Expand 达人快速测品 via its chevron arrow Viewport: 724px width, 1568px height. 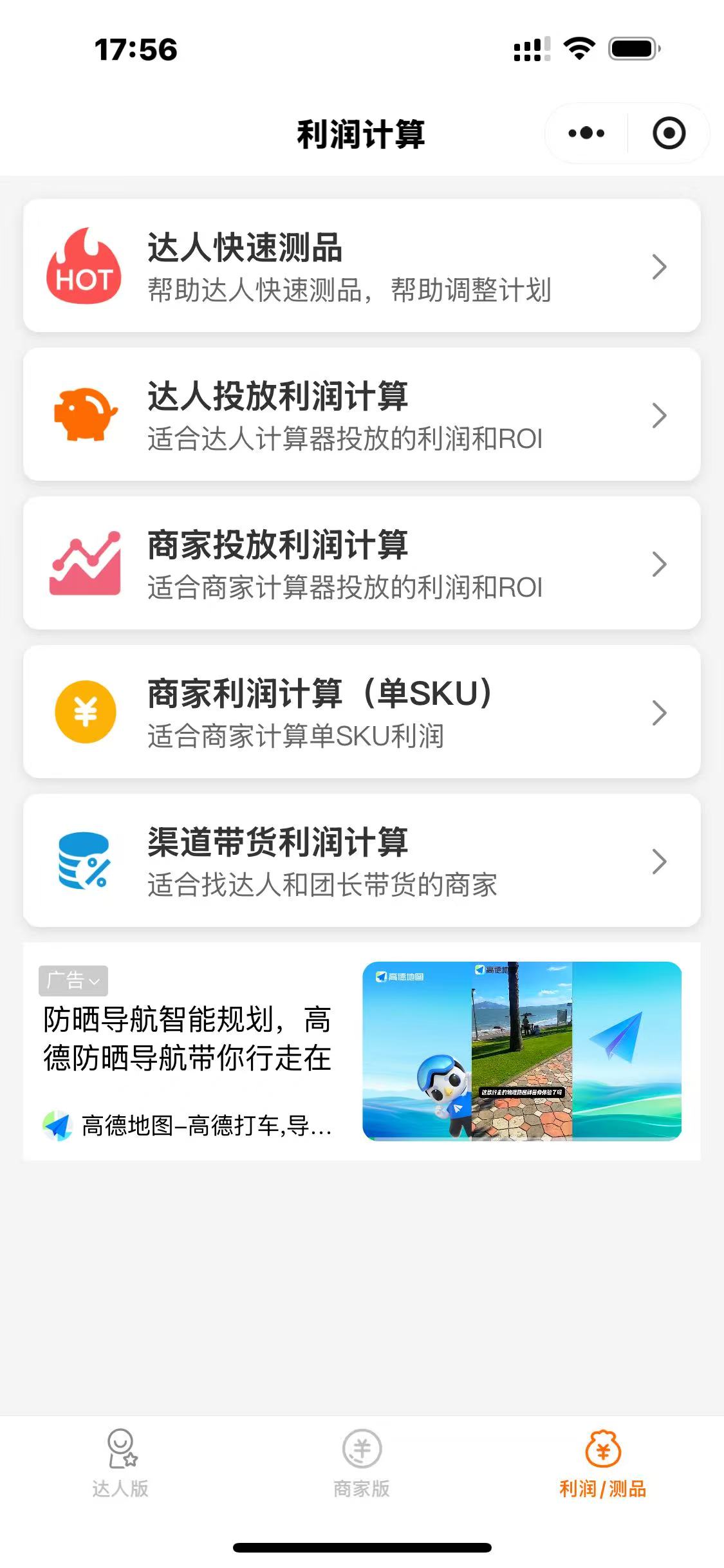[x=658, y=267]
